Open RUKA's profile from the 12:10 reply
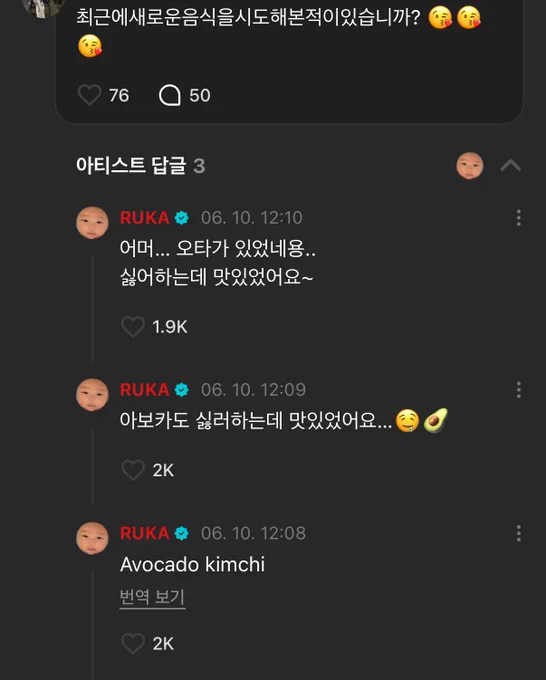This screenshot has width=546, height=680. (x=92, y=222)
